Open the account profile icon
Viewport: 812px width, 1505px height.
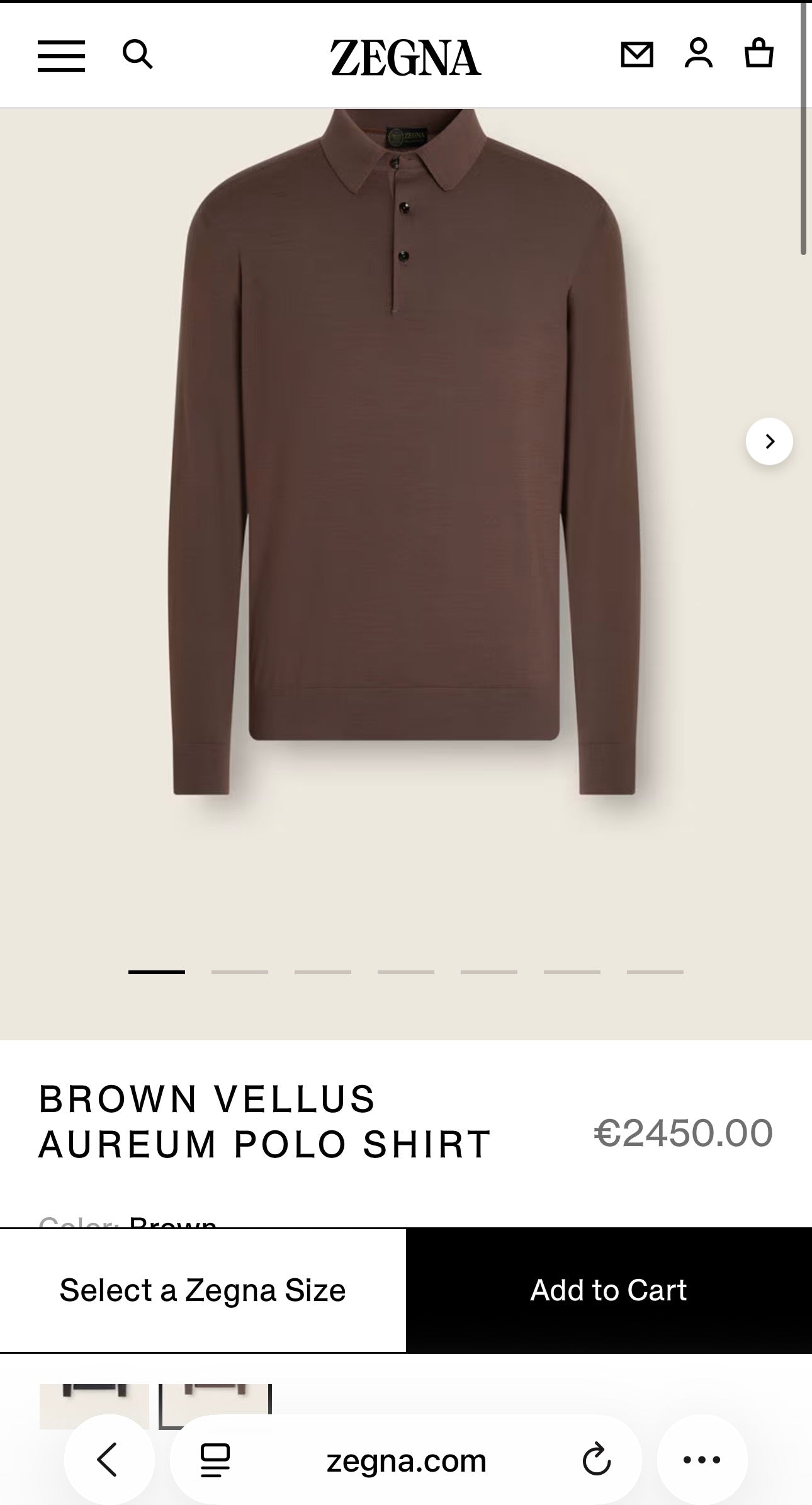tap(699, 54)
